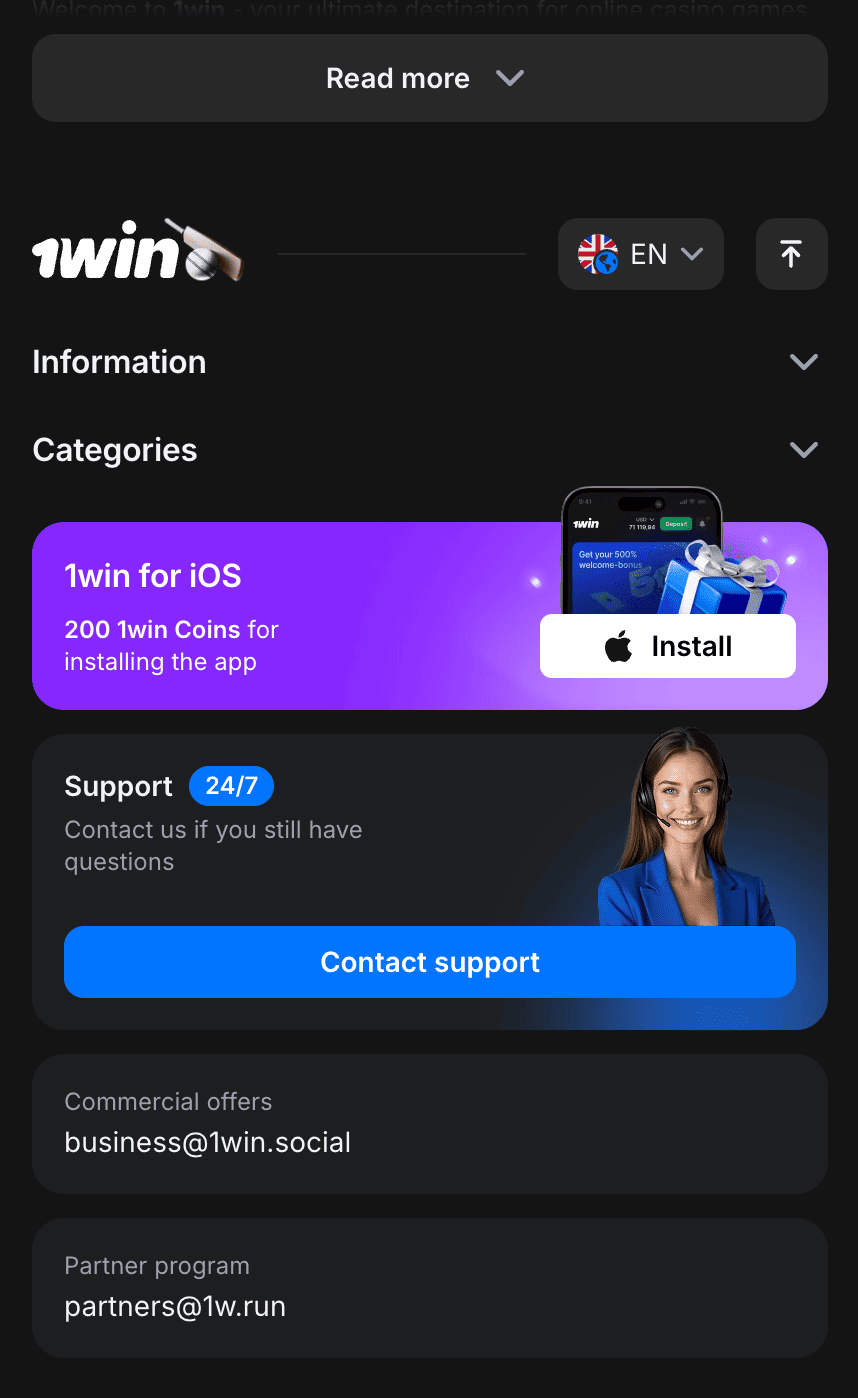This screenshot has height=1398, width=858.
Task: Install the 1win iOS app
Action: pyautogui.click(x=667, y=646)
